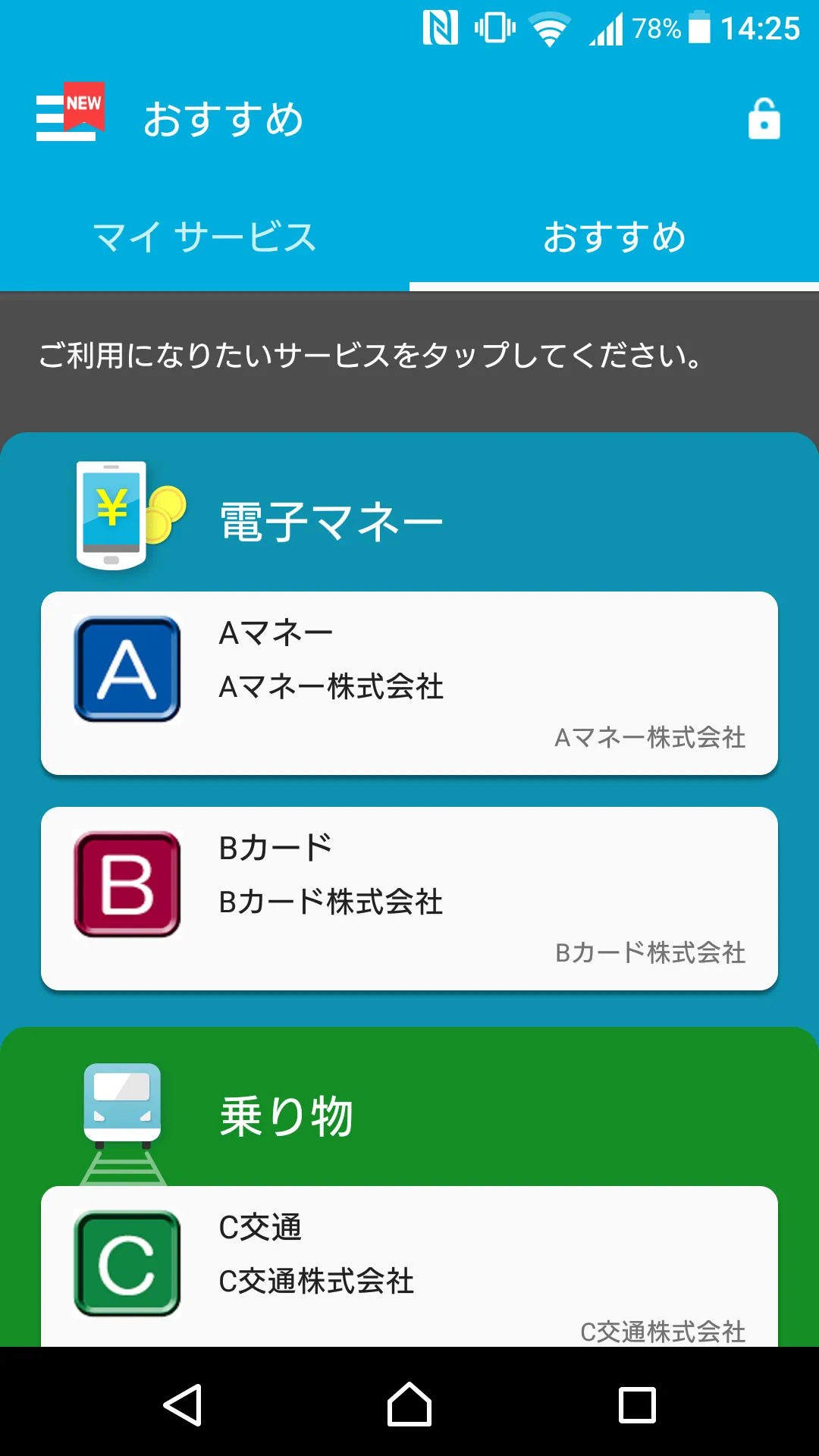This screenshot has width=819, height=1456.
Task: View the C交通 service card
Action: (409, 1265)
